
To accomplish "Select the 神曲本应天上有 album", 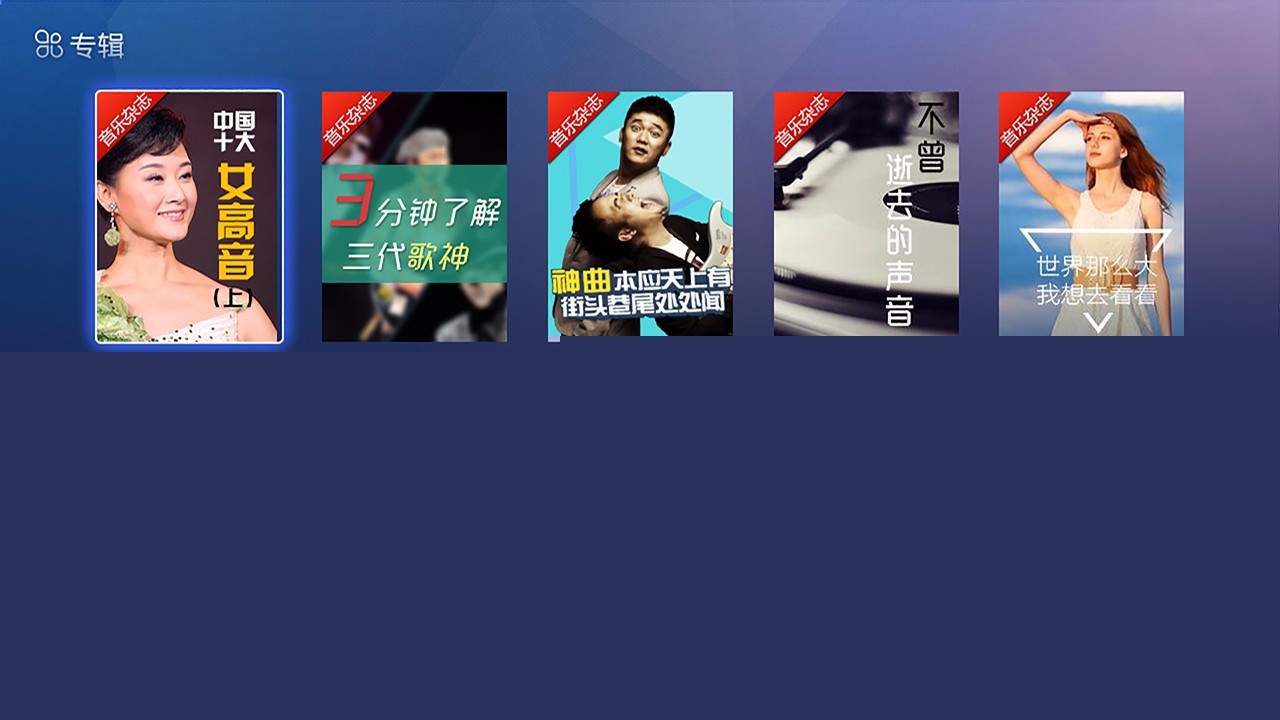I will click(x=640, y=214).
